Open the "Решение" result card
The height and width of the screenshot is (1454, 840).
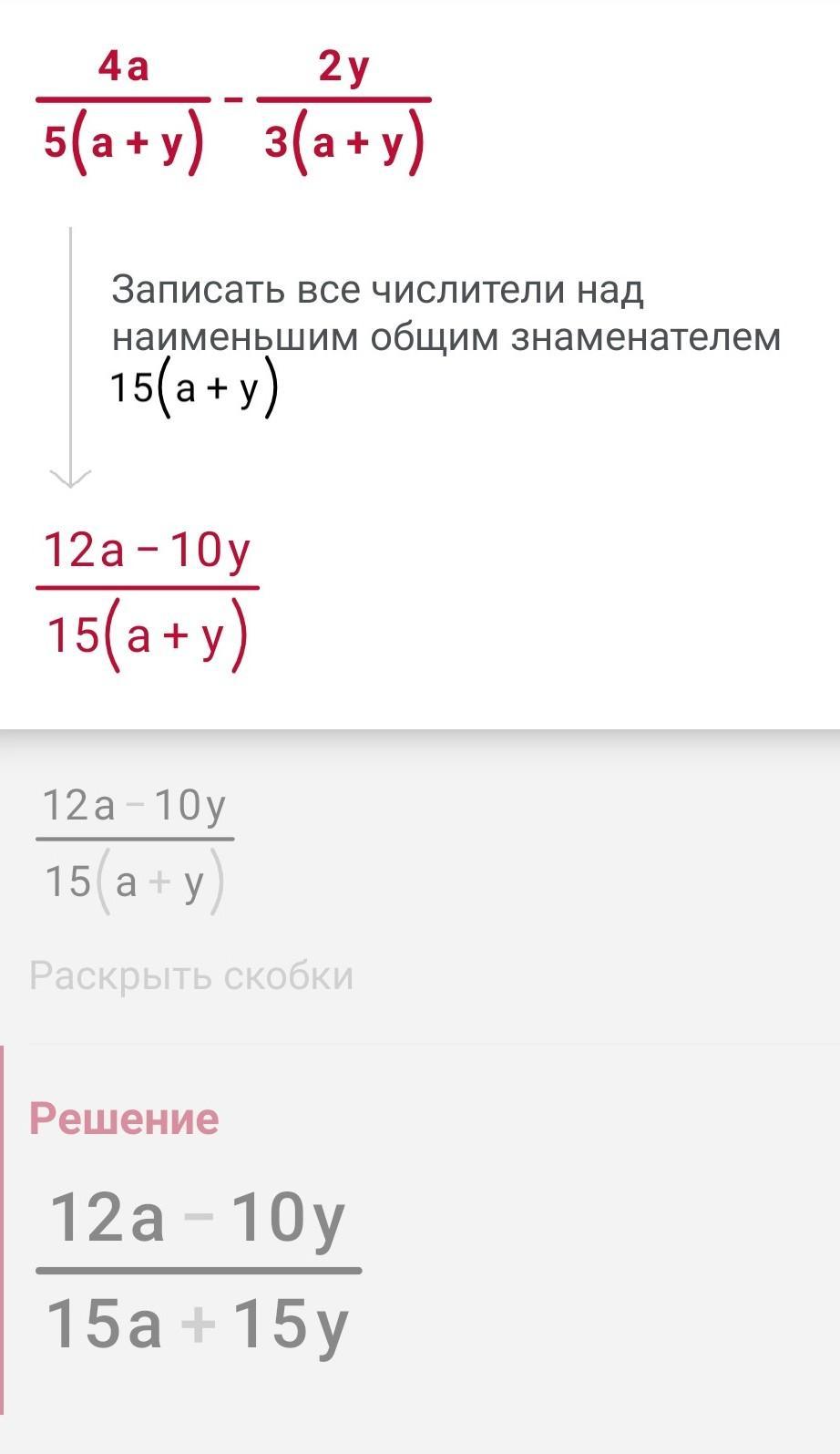(125, 1119)
